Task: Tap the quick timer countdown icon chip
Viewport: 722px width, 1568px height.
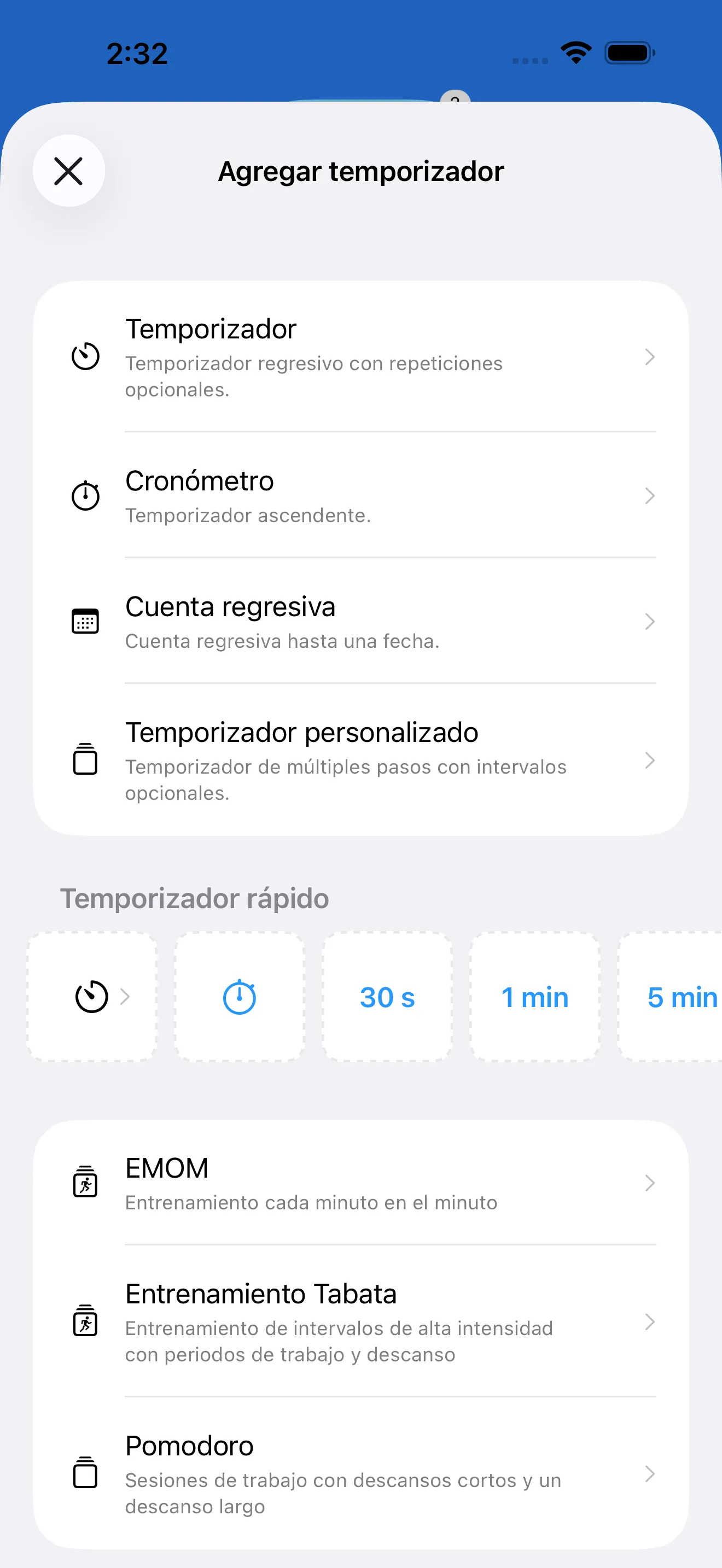Action: 91,997
